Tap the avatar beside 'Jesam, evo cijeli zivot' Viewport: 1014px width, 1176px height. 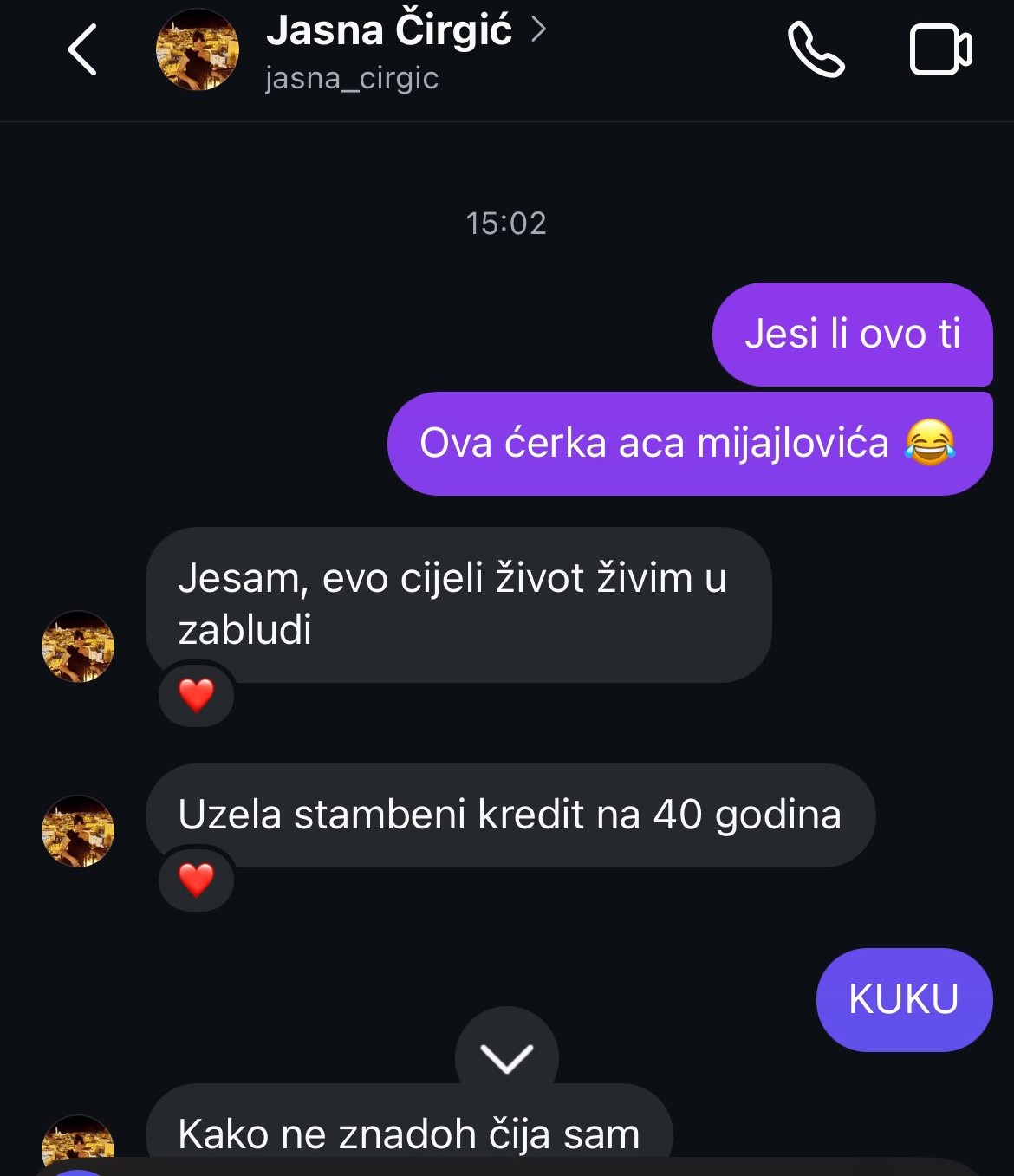(78, 646)
